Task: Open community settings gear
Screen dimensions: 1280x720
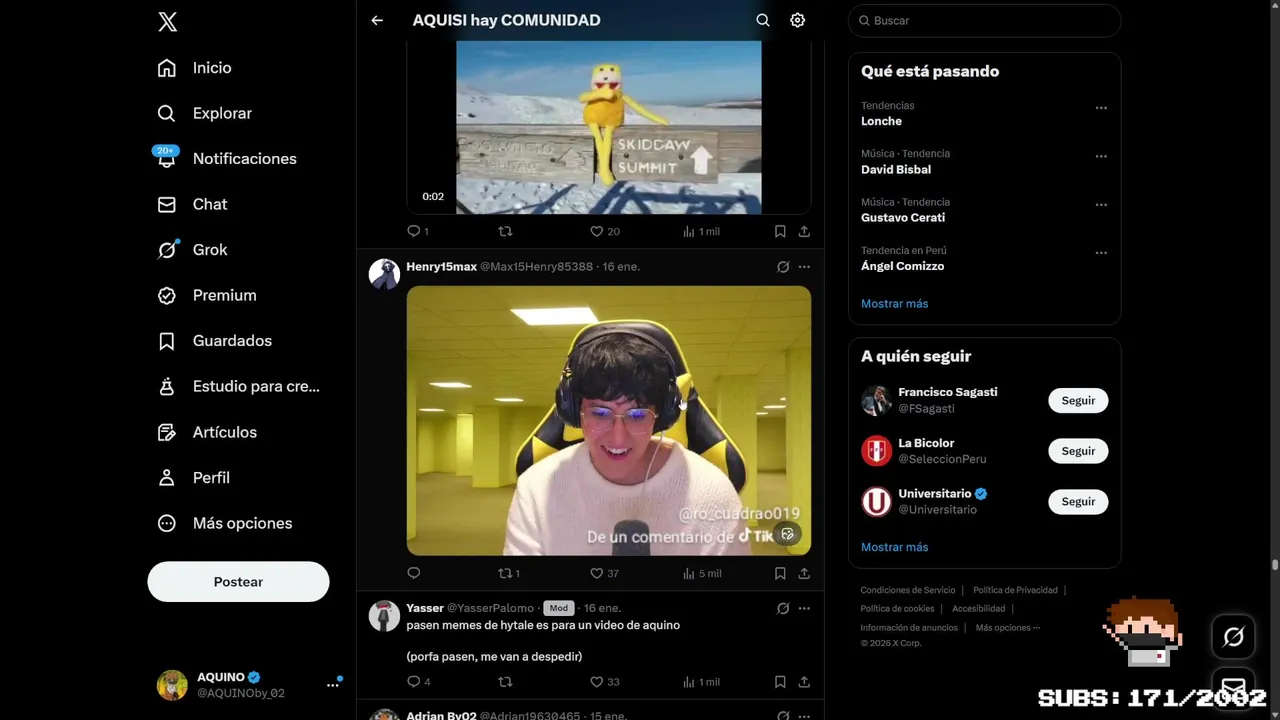Action: (797, 20)
